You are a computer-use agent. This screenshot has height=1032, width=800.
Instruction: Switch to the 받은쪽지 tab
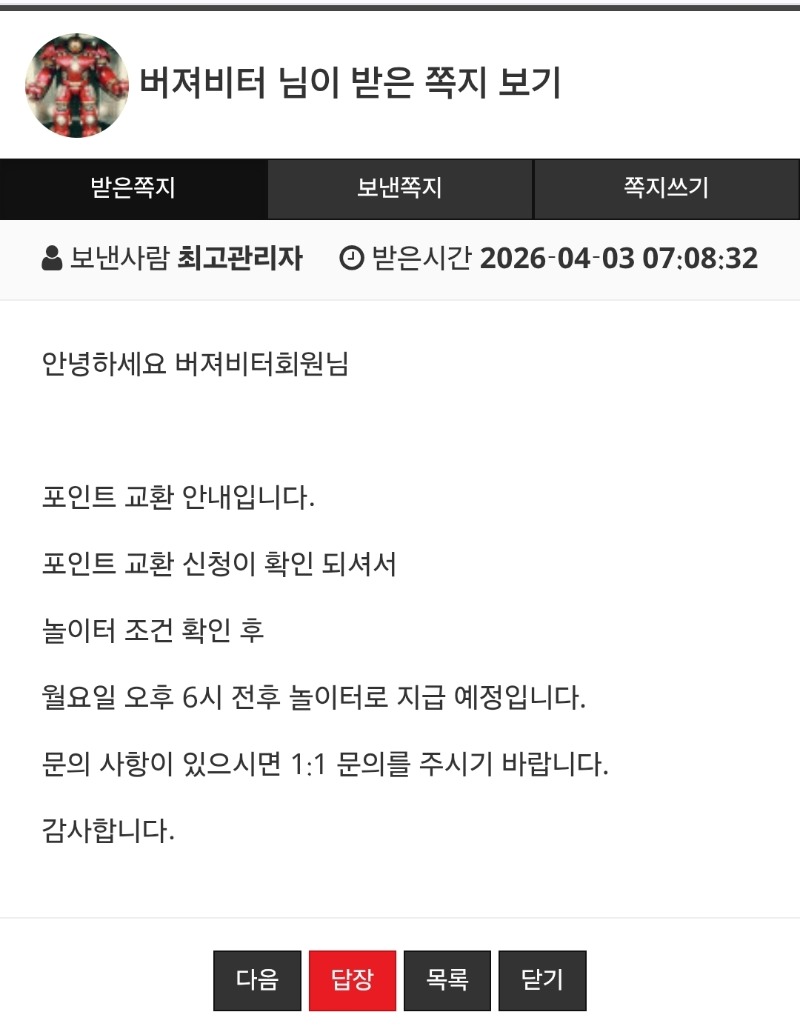pos(133,188)
